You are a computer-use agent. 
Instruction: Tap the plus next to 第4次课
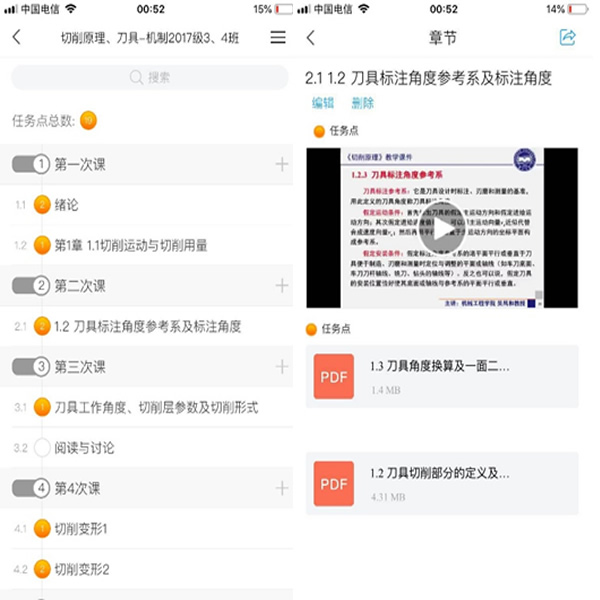click(x=281, y=488)
